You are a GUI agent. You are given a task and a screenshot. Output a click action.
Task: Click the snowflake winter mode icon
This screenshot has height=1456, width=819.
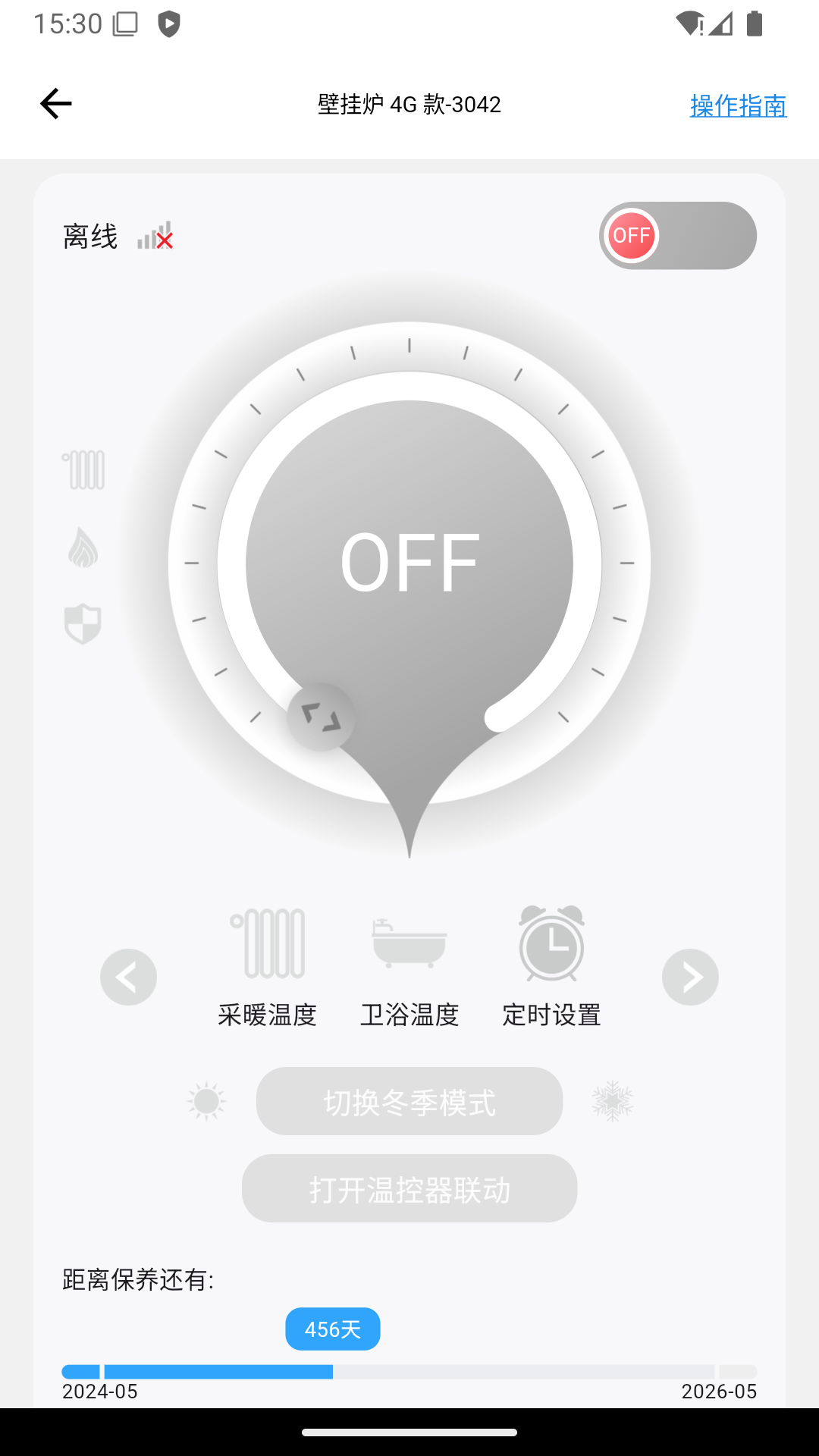coord(613,1101)
